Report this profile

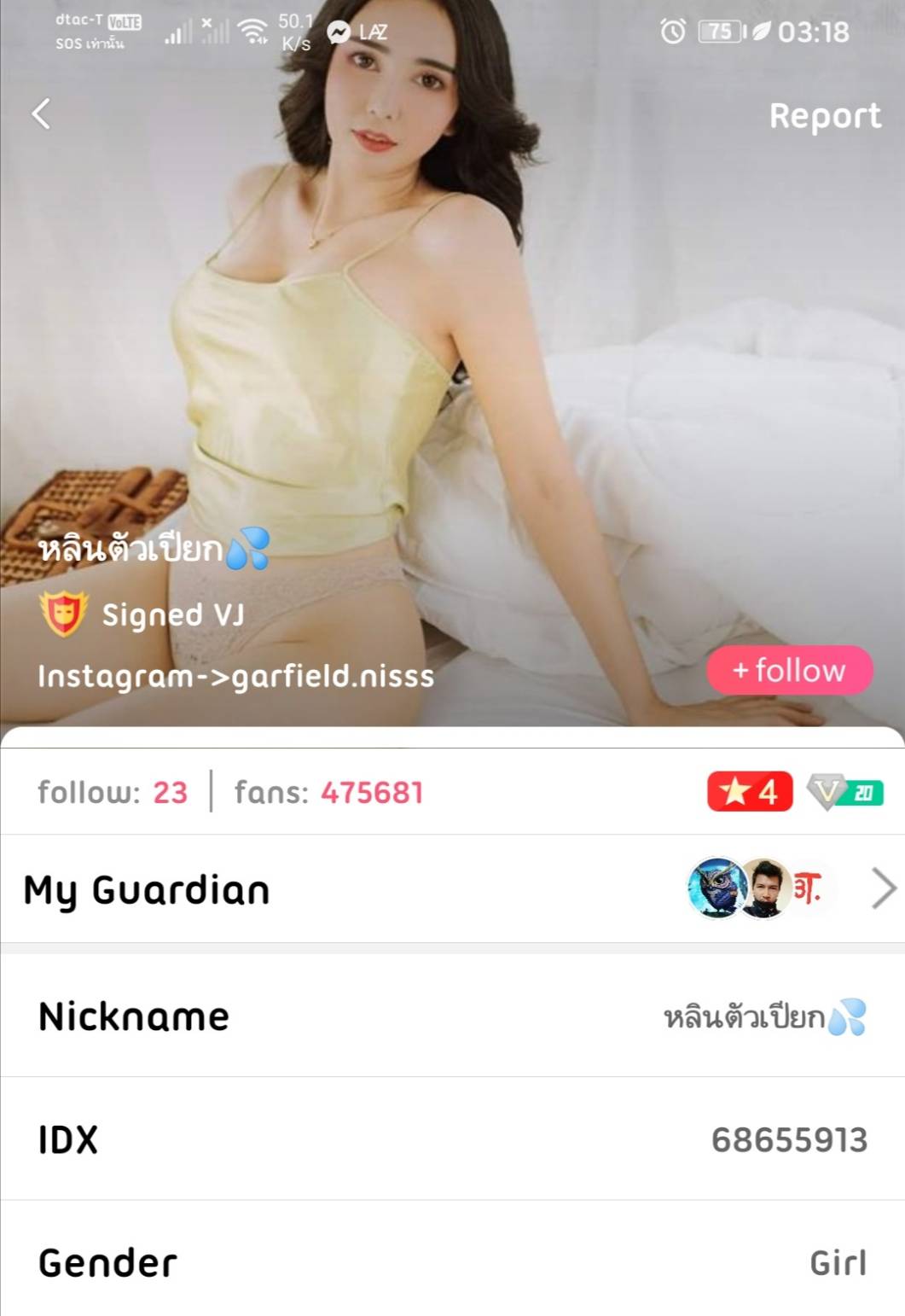(824, 116)
